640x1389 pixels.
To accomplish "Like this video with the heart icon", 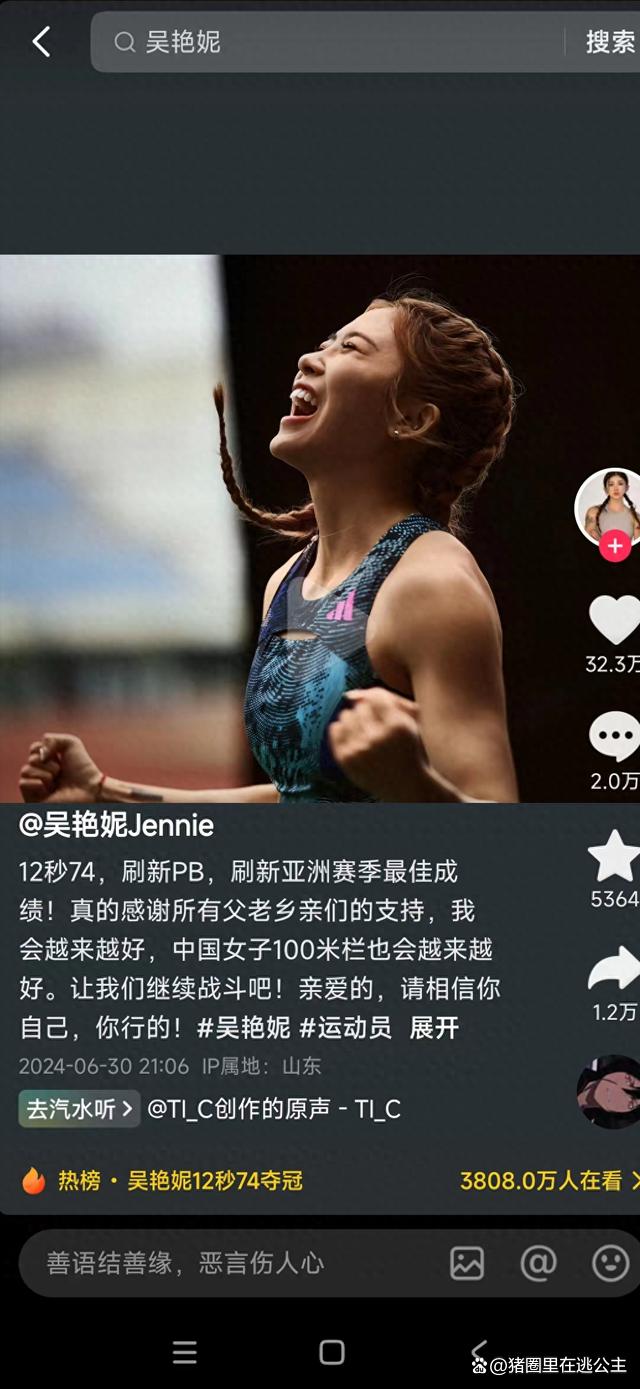I will coord(613,620).
